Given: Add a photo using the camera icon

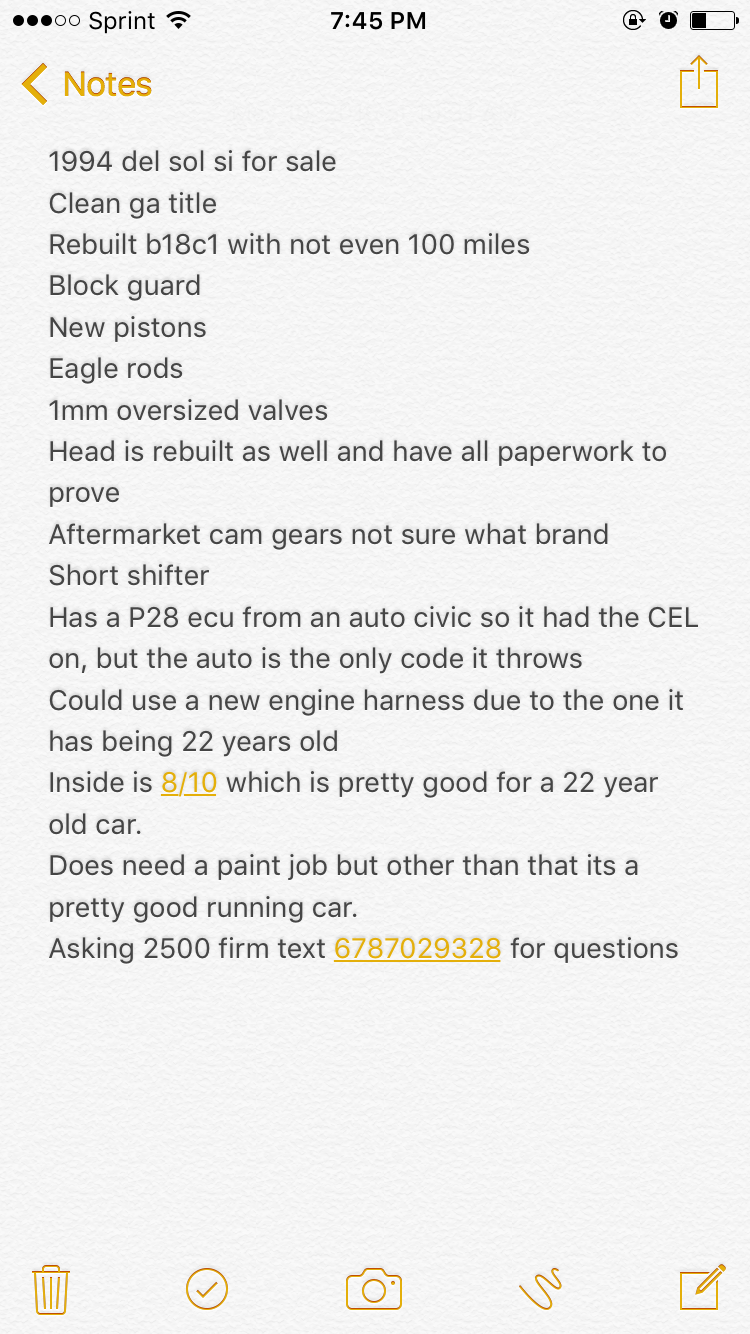Looking at the screenshot, I should 373,1288.
